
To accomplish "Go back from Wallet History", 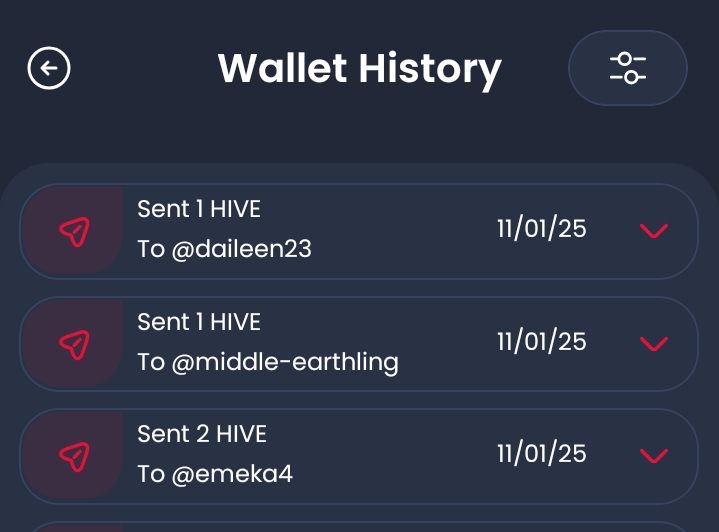I will coord(49,69).
